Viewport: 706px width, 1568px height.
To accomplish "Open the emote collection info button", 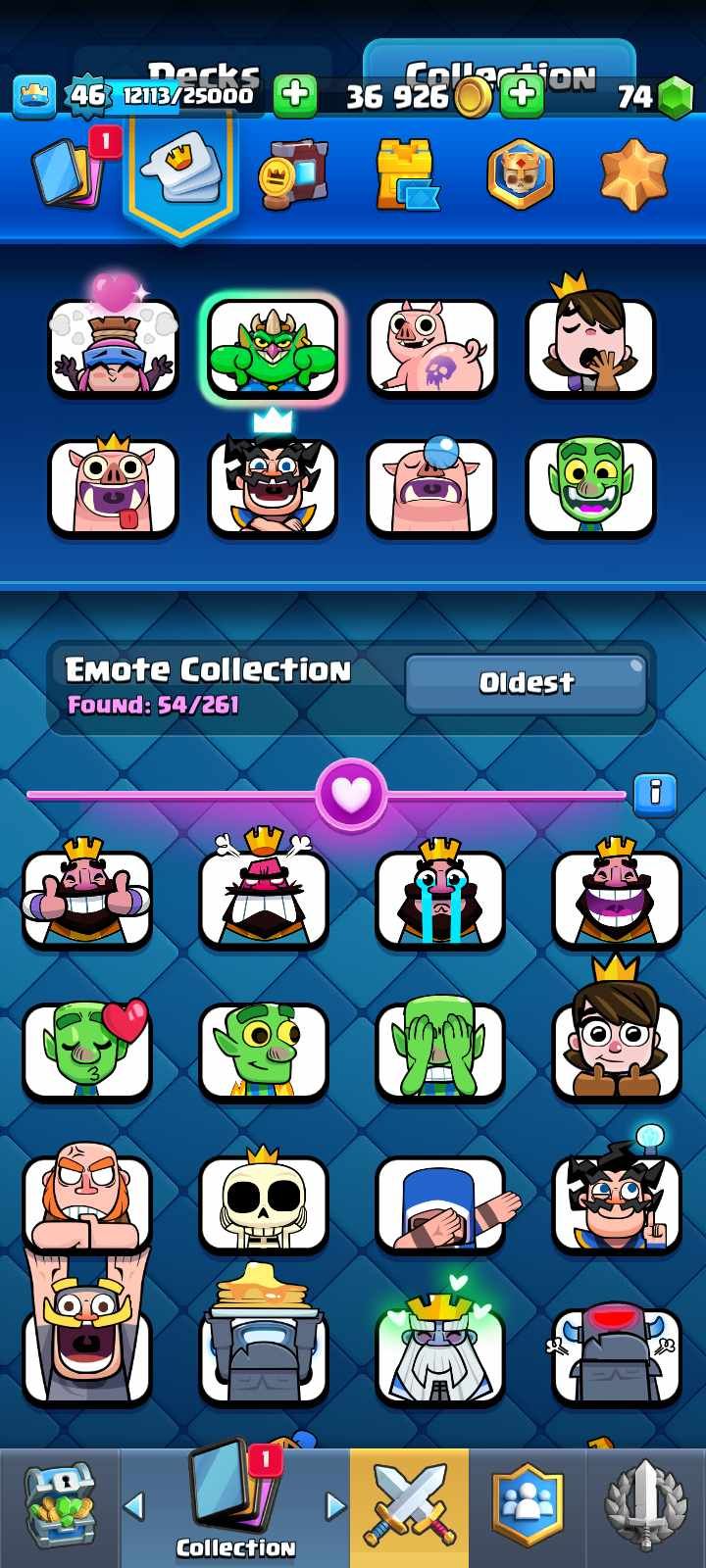I will (655, 792).
